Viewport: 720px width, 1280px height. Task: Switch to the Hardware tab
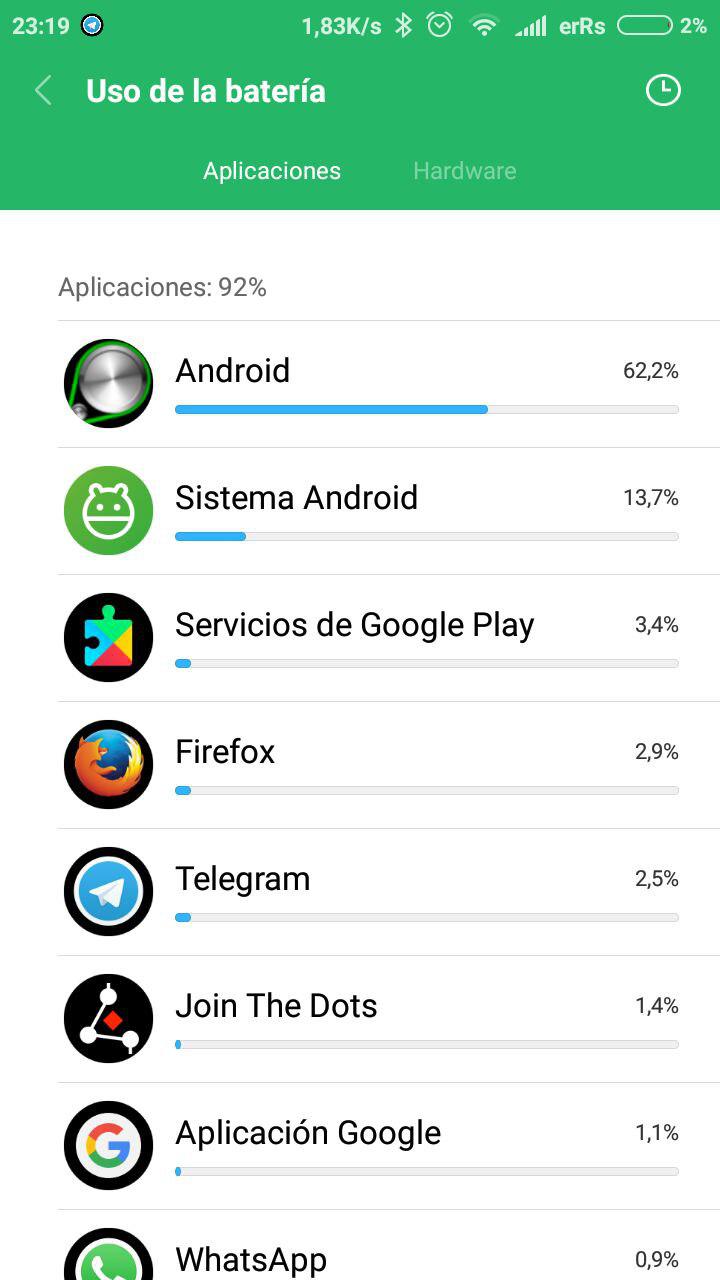[x=464, y=171]
